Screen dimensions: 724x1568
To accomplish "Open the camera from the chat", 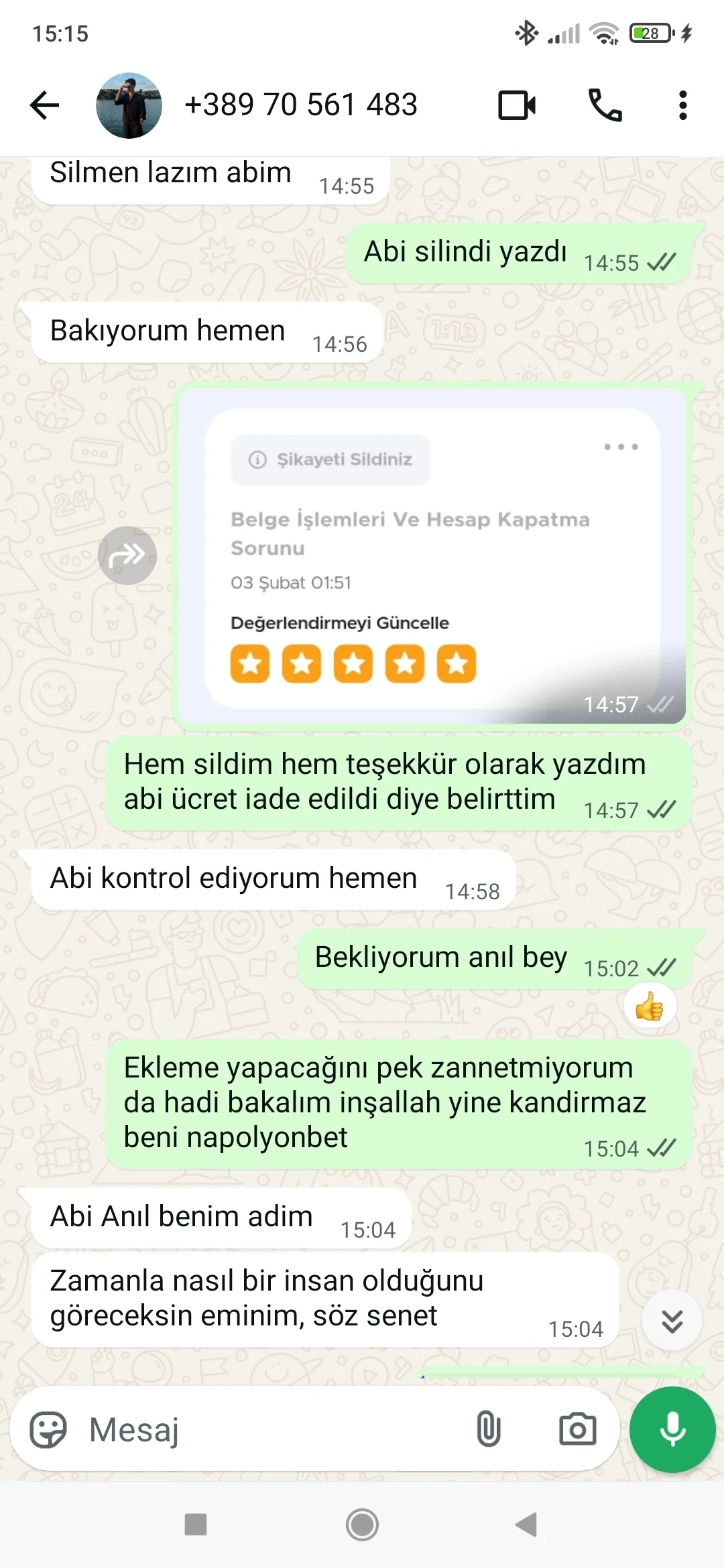I will pos(577,1429).
